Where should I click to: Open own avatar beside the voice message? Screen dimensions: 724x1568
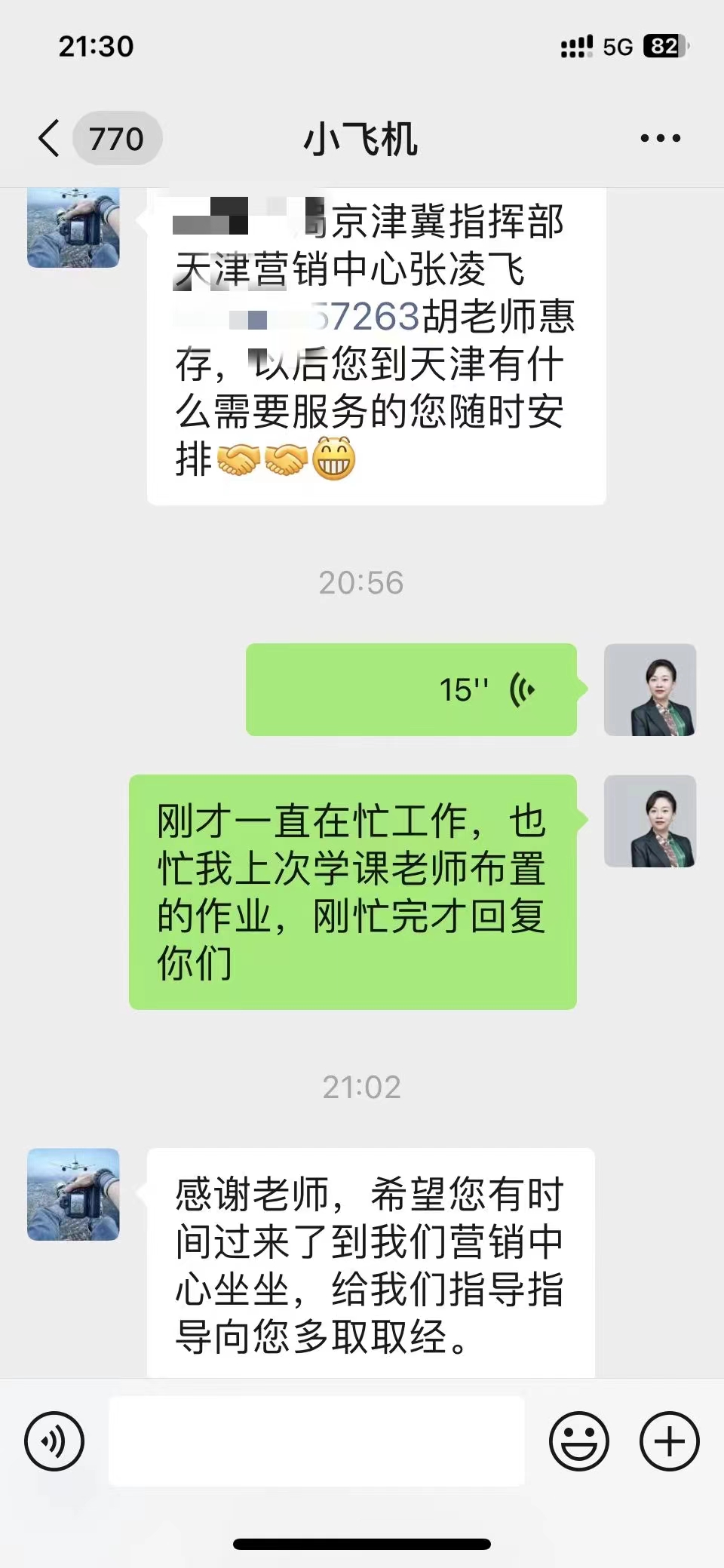(x=649, y=689)
